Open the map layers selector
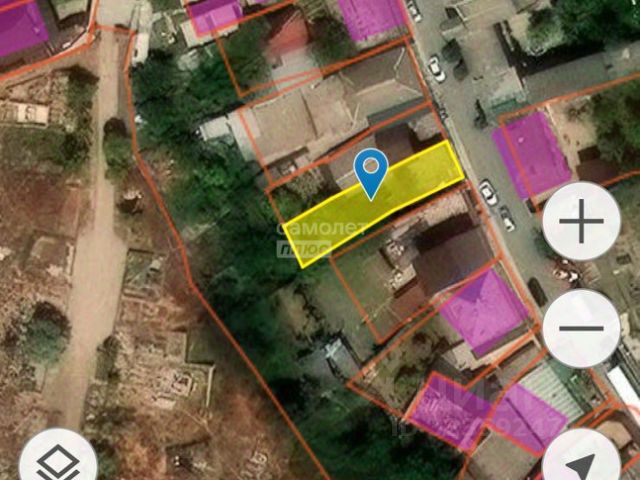Image resolution: width=640 pixels, height=480 pixels. click(58, 462)
